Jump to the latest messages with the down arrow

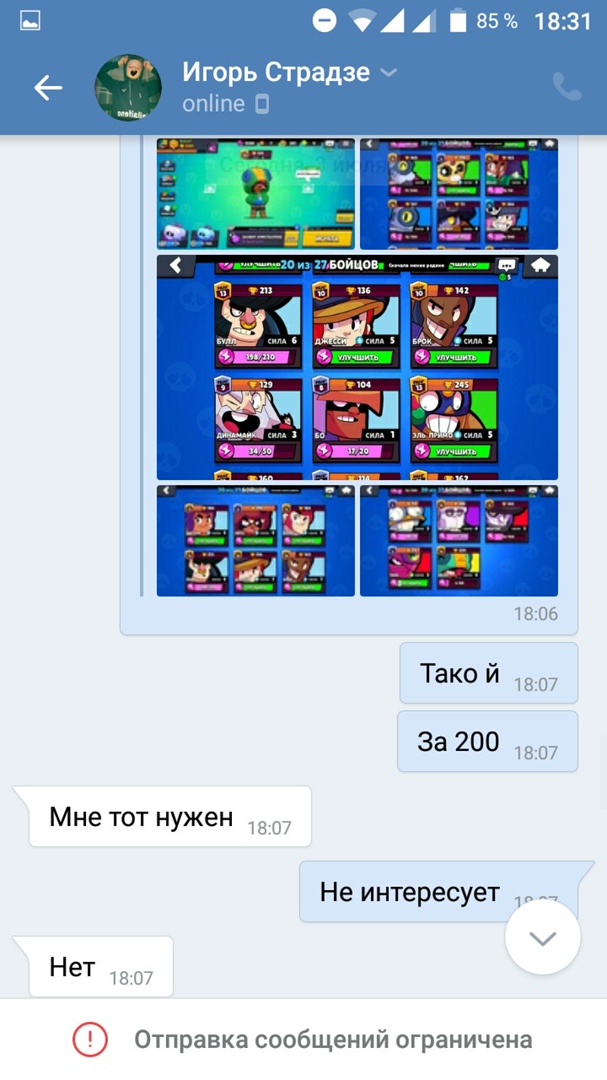543,938
